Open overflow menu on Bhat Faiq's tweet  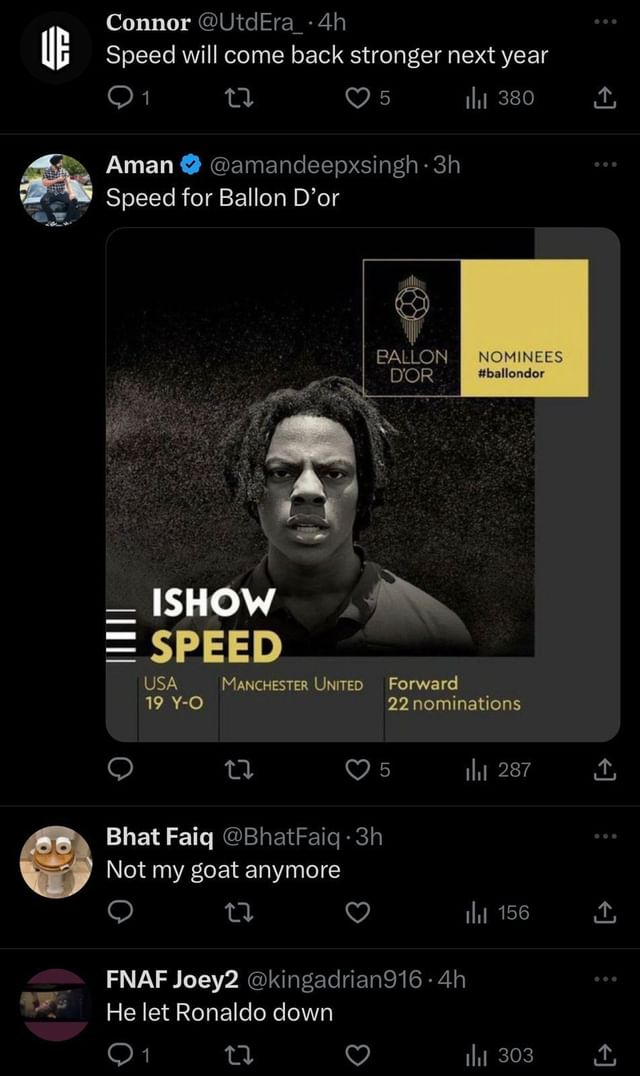pyautogui.click(x=603, y=835)
